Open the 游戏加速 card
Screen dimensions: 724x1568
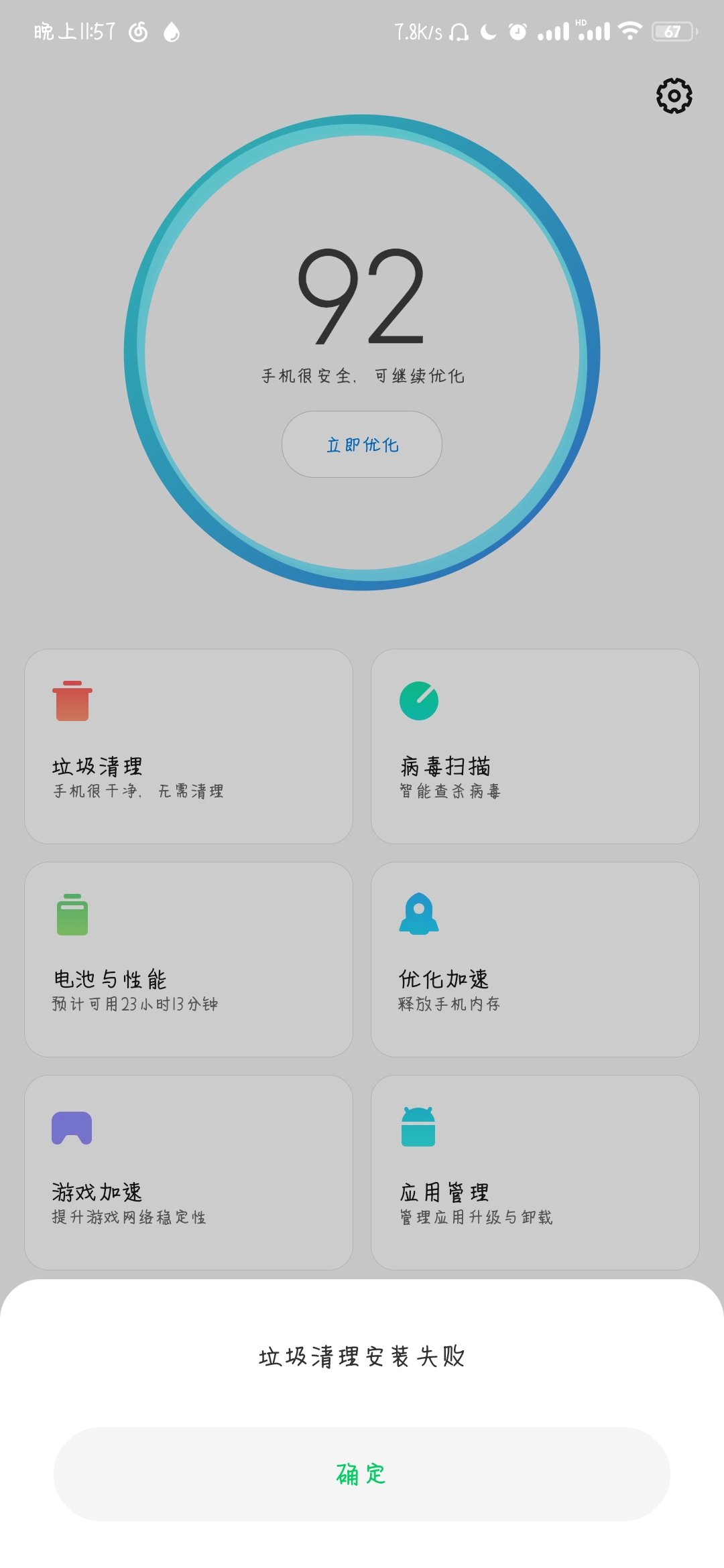(188, 1172)
